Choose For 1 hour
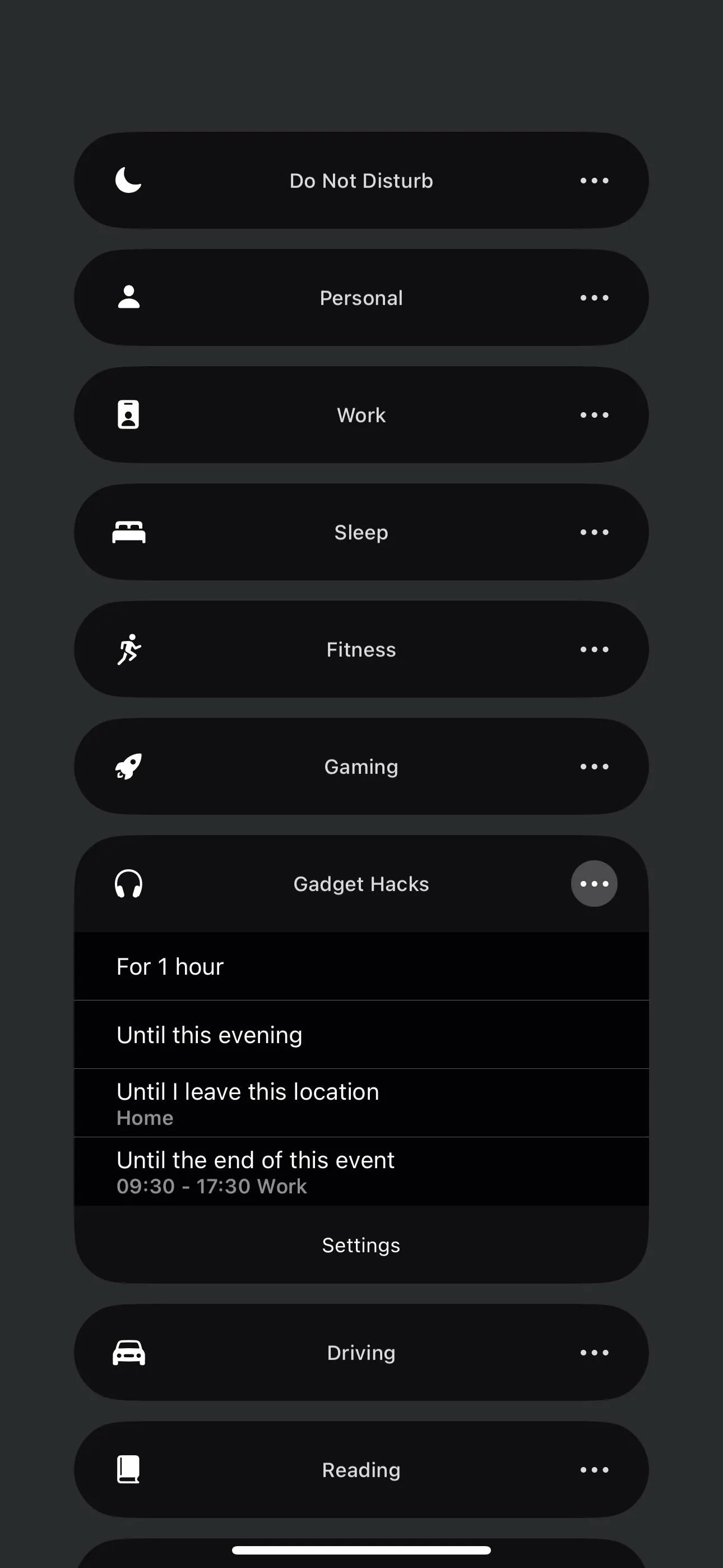723x1568 pixels. tap(361, 967)
